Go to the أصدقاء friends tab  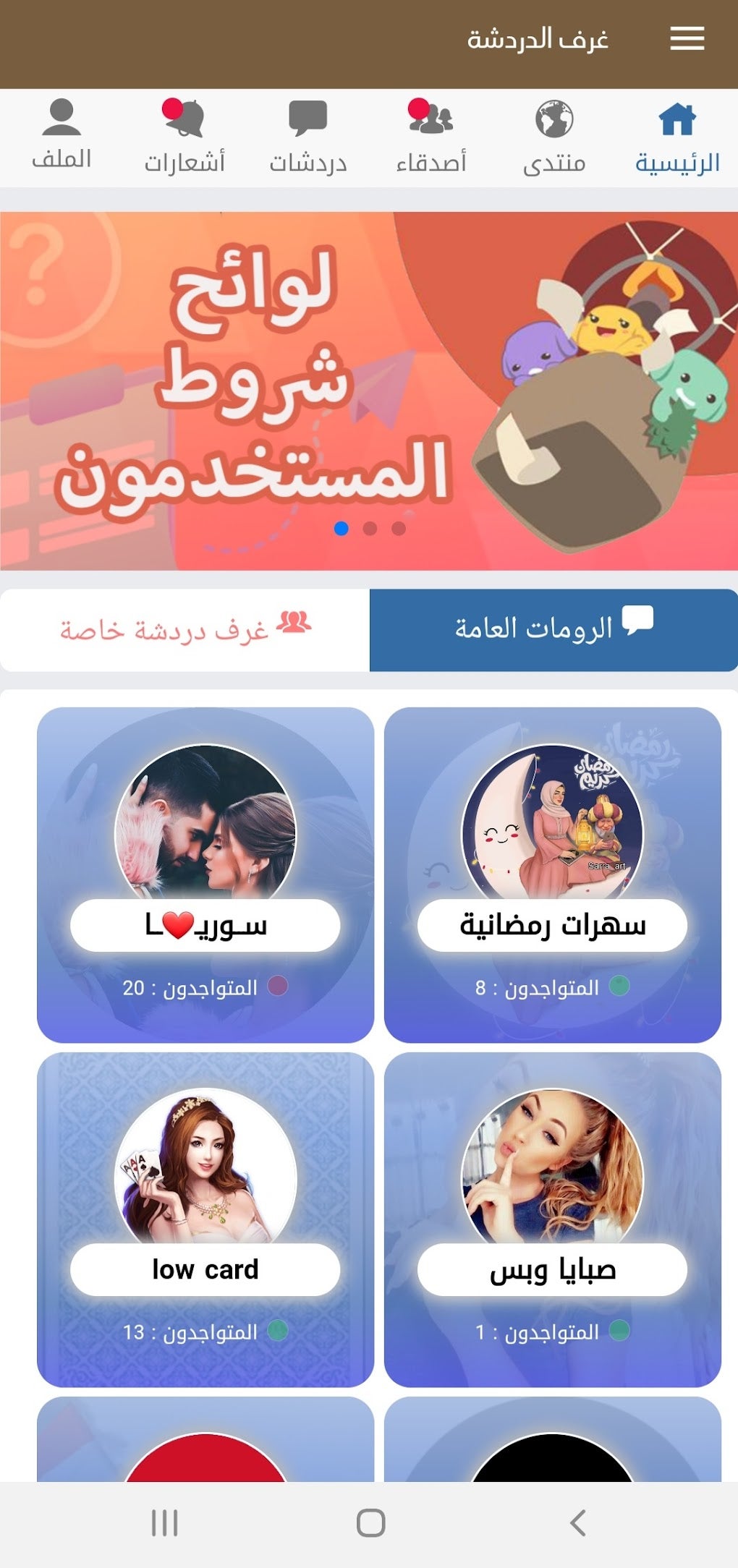[431, 137]
